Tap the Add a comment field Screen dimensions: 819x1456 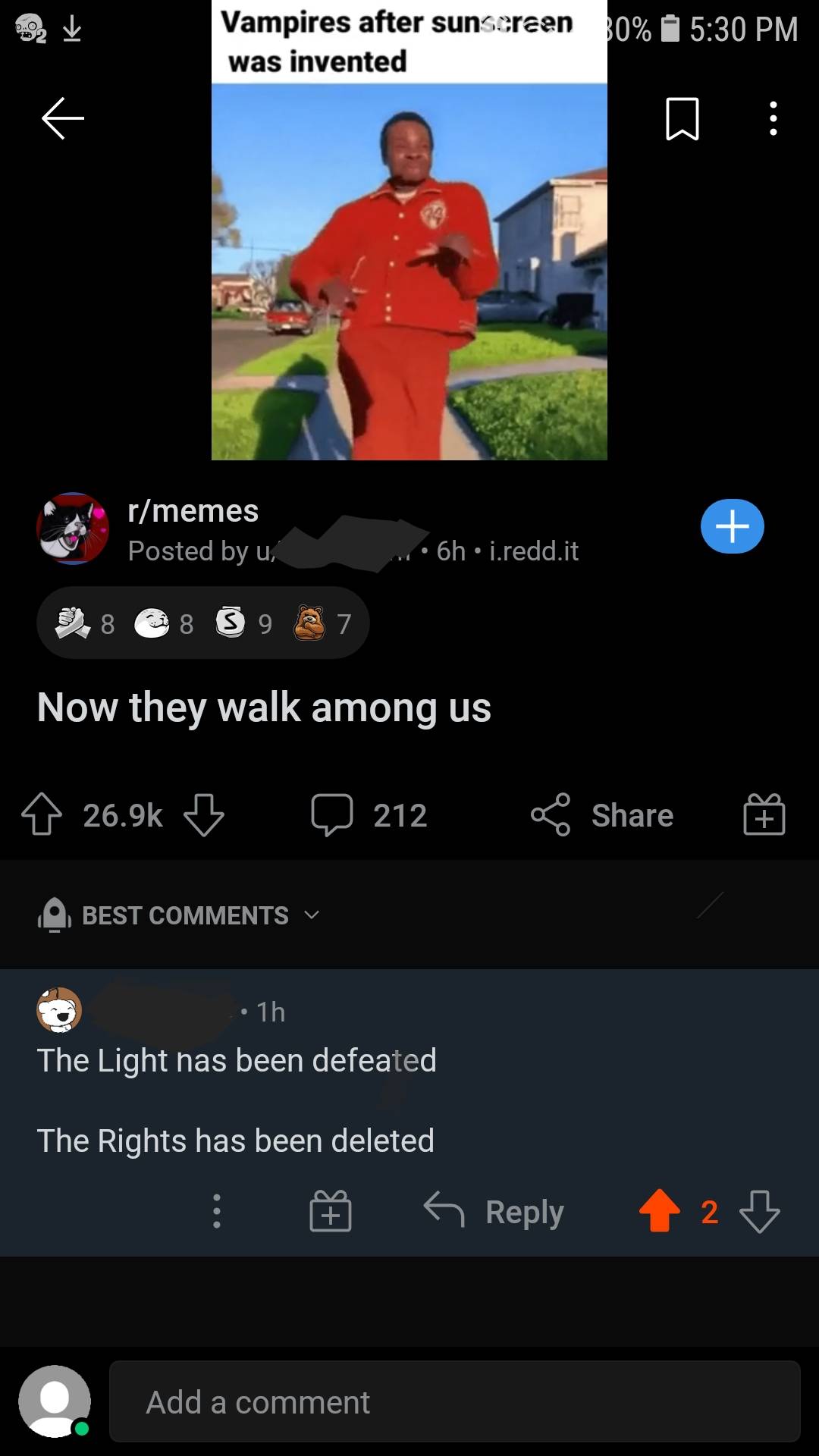(454, 1402)
